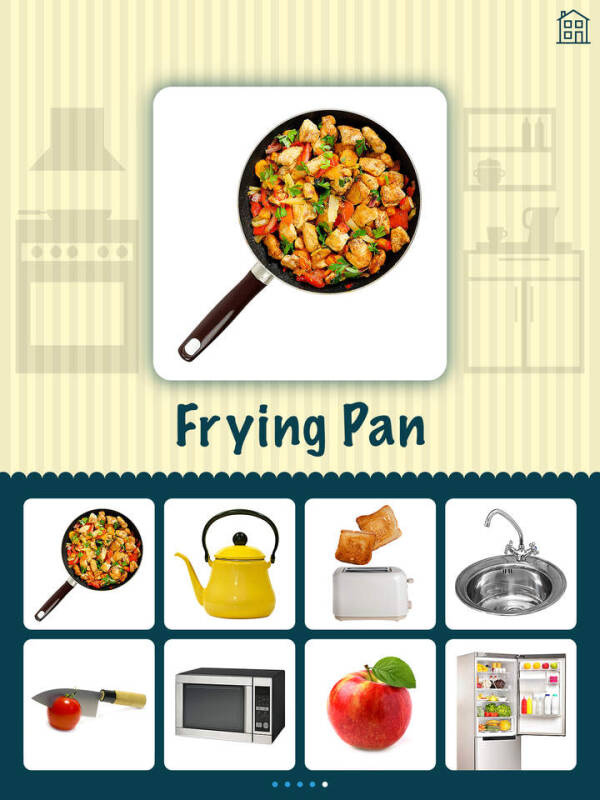Select the frying pan tile
Screen dimensions: 600x800
click(x=89, y=564)
